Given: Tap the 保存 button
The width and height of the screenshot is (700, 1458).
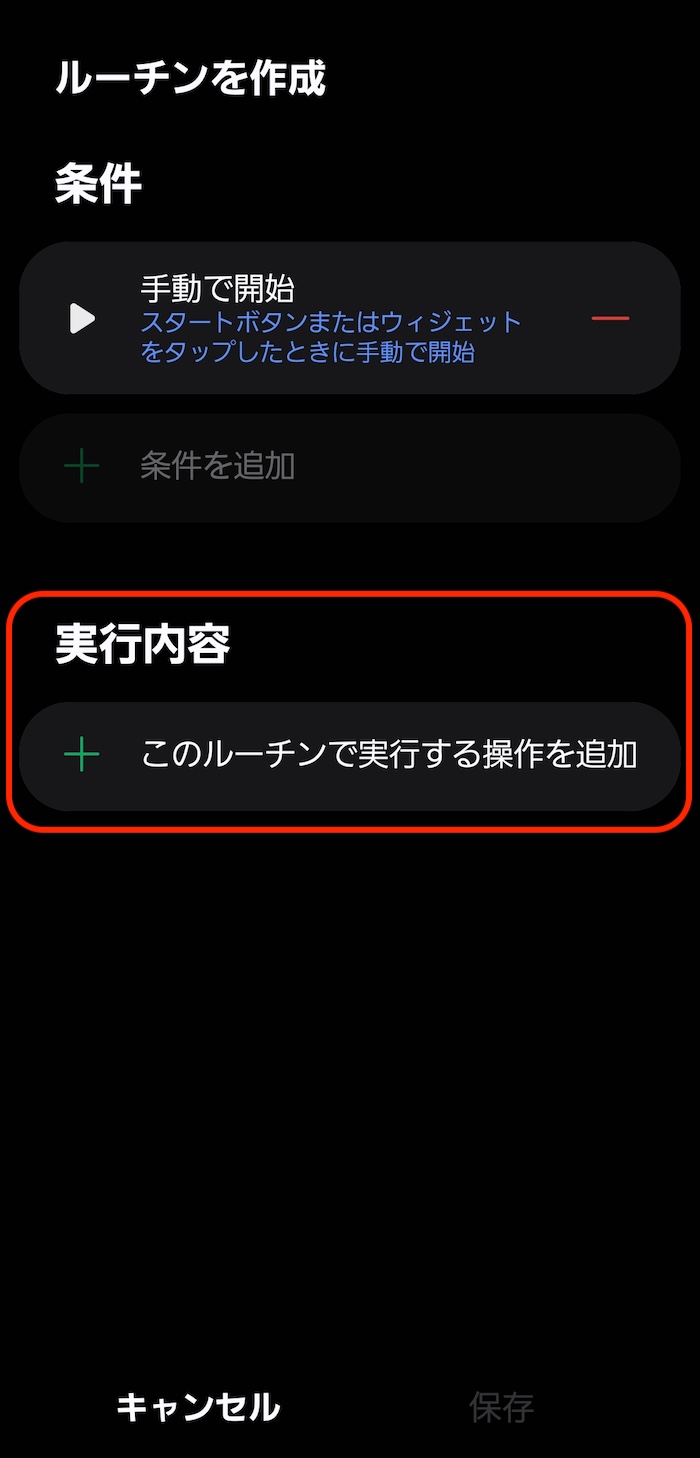Looking at the screenshot, I should pyautogui.click(x=501, y=1407).
